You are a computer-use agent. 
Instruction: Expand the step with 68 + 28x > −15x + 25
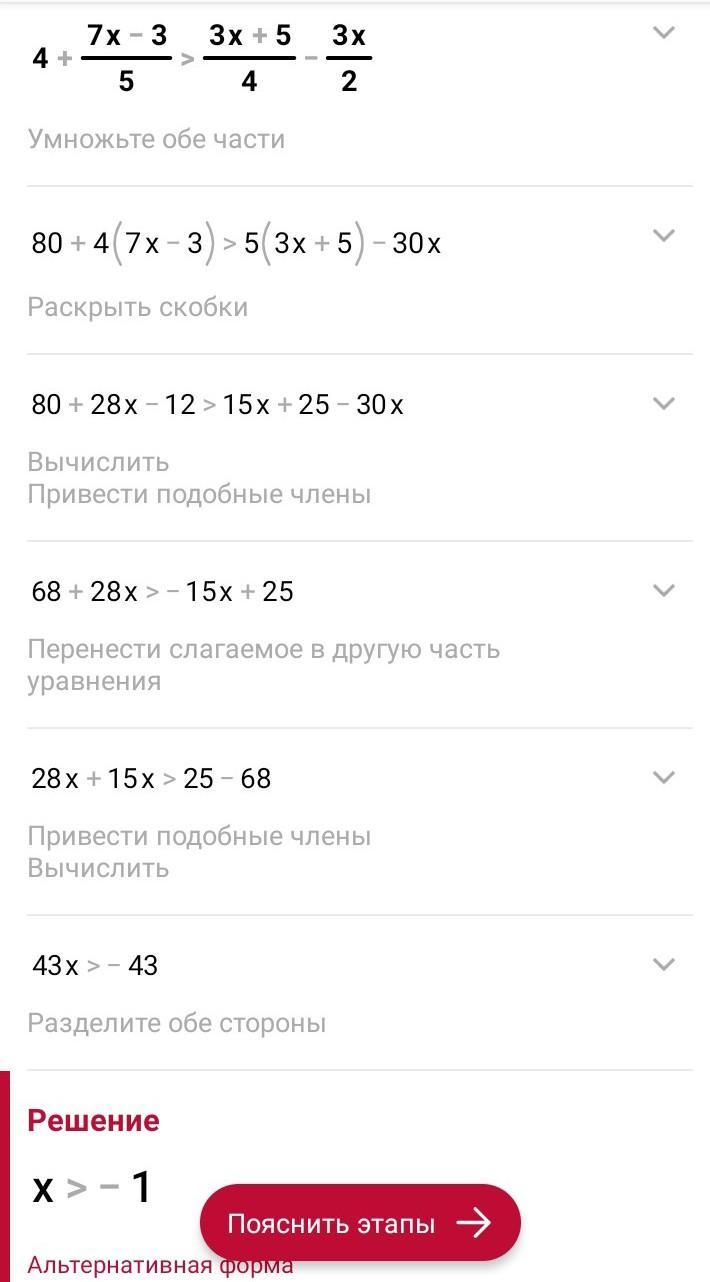(x=663, y=590)
